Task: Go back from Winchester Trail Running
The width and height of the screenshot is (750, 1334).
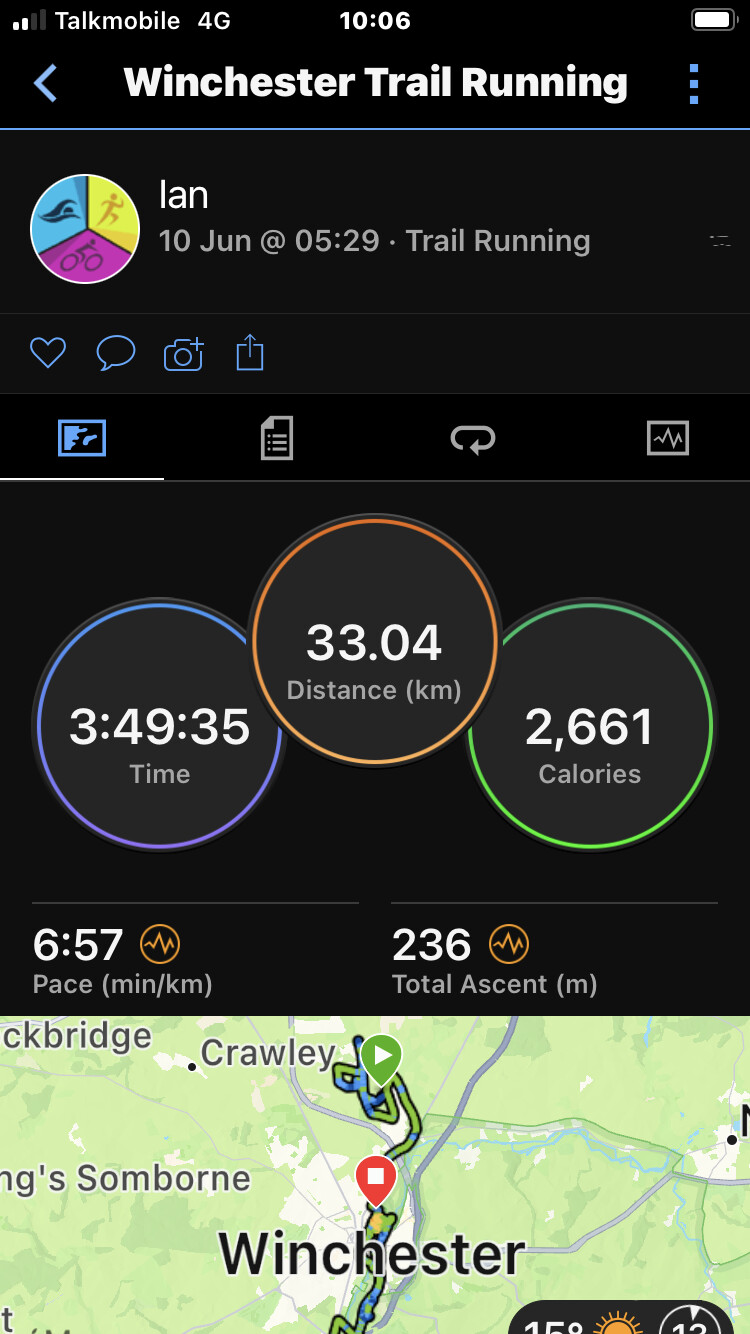Action: coord(46,83)
